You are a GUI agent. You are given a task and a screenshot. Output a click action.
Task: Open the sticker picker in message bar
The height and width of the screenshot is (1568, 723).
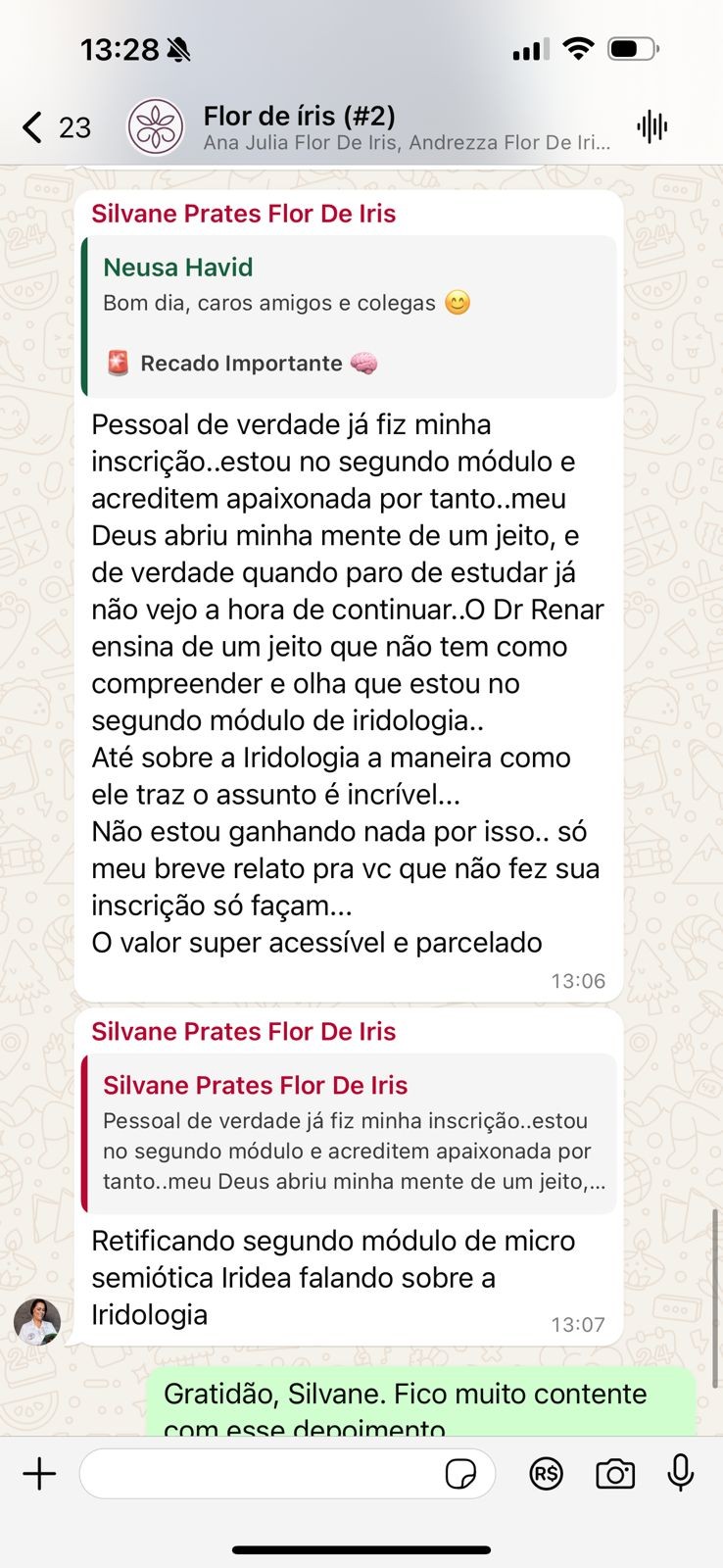(x=460, y=1473)
